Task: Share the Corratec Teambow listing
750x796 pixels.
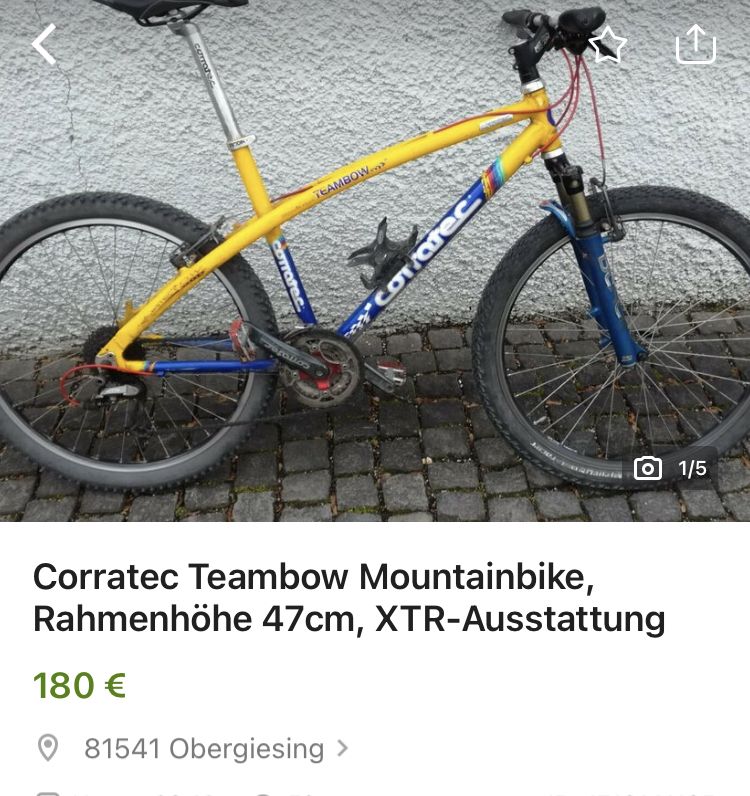Action: click(x=696, y=44)
